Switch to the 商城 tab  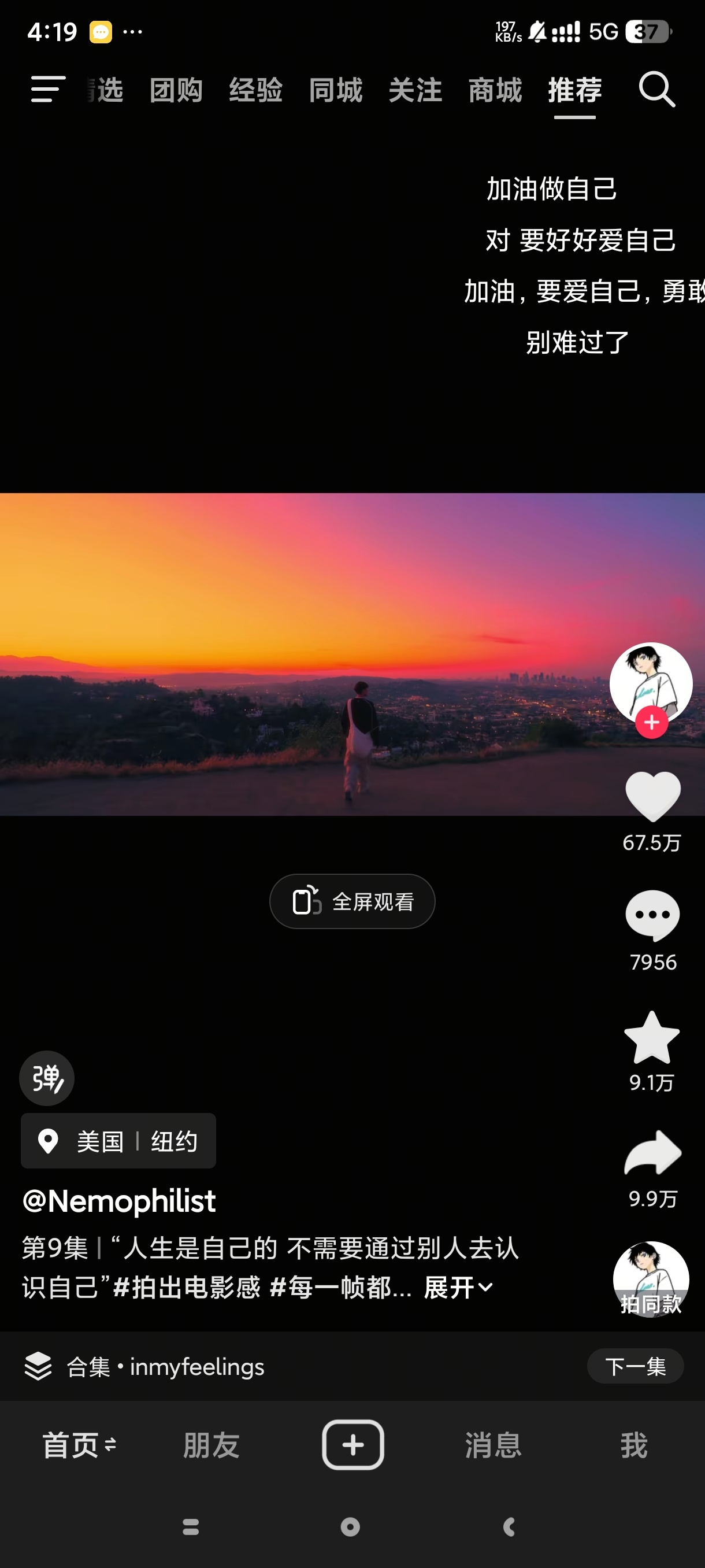(495, 91)
